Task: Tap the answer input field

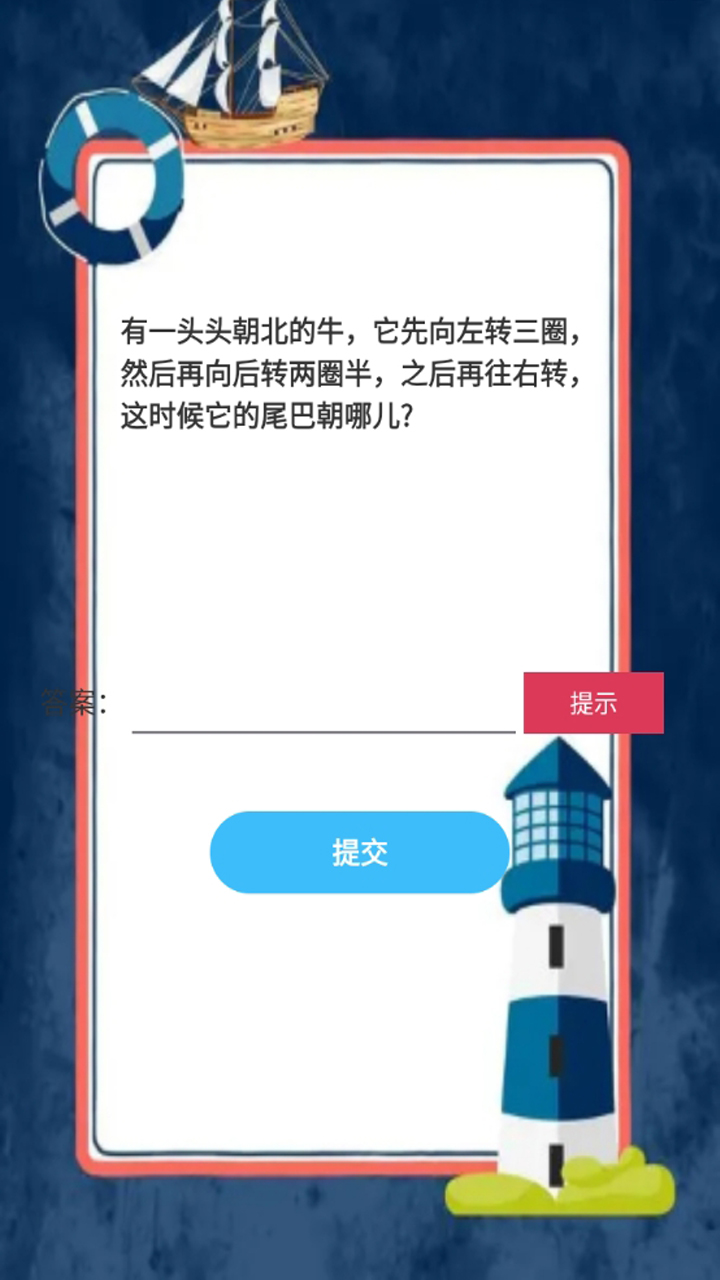Action: click(323, 706)
